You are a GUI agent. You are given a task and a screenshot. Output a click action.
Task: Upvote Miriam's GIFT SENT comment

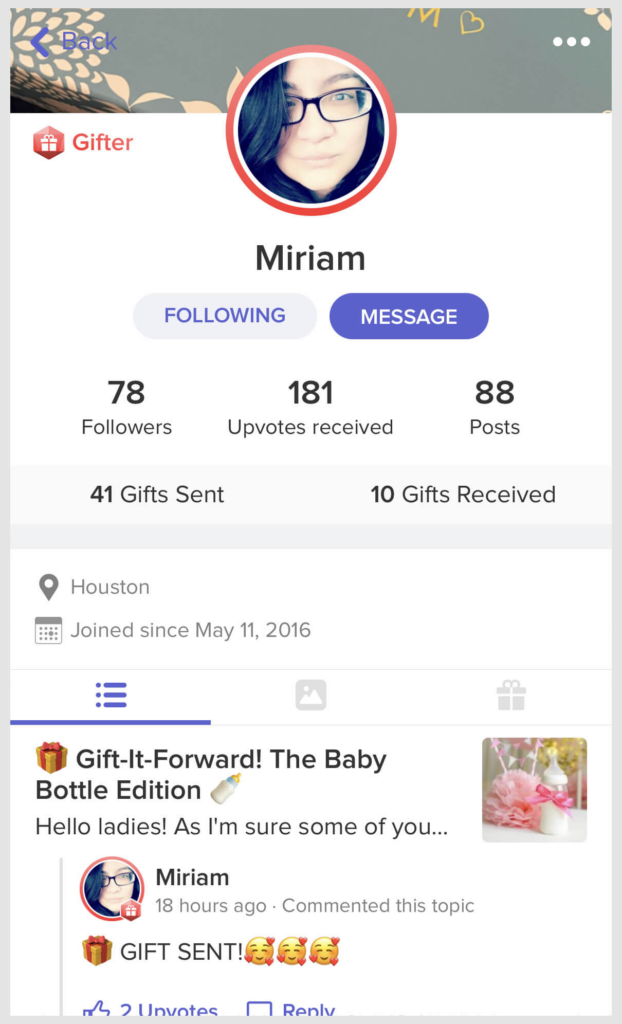[152, 1009]
